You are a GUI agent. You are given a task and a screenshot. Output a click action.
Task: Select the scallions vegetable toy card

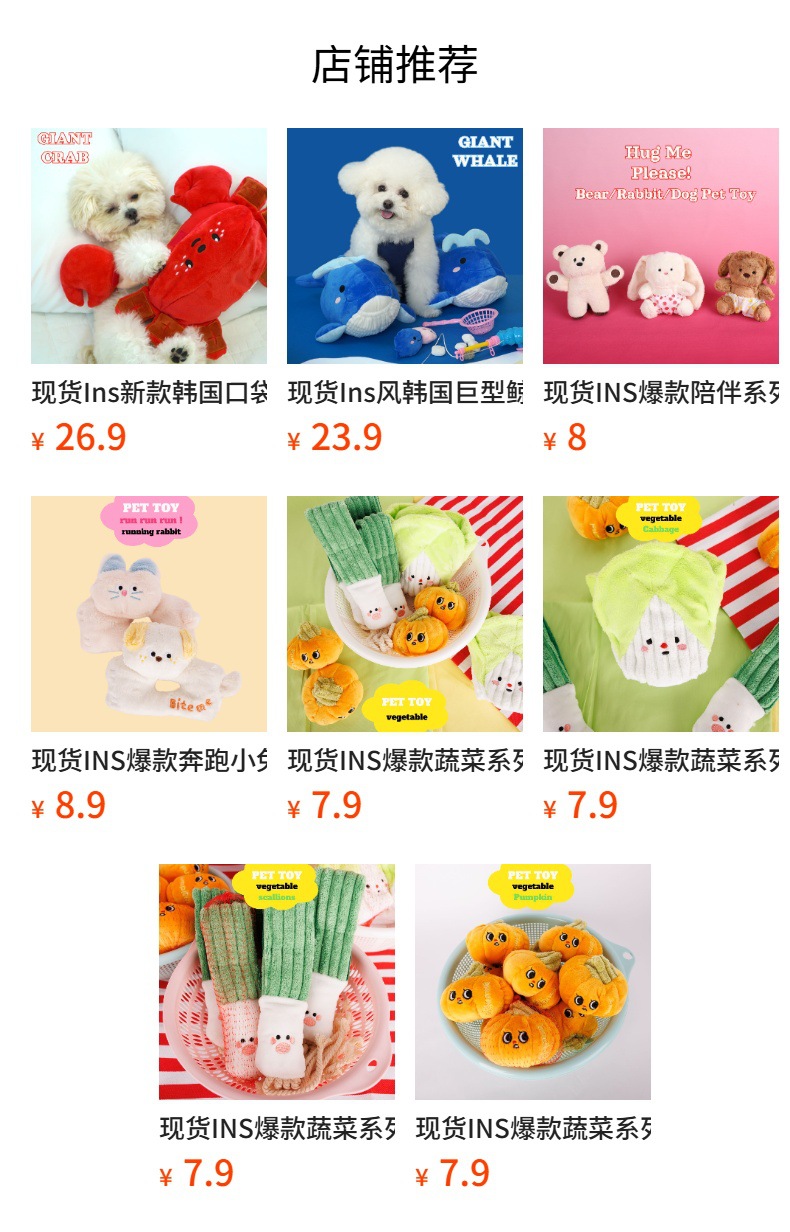pos(277,982)
